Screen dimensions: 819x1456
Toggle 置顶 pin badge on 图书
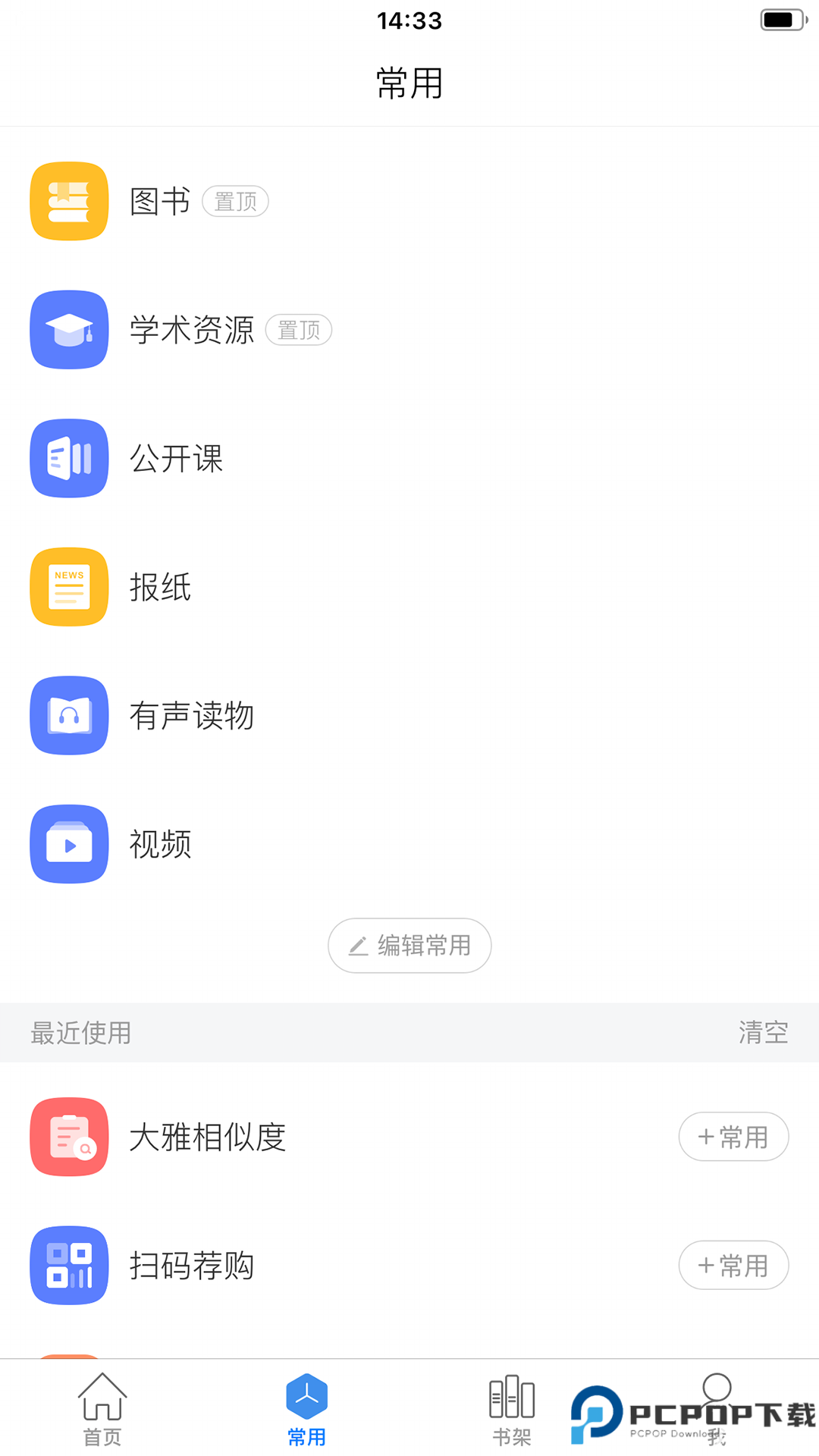click(x=235, y=201)
